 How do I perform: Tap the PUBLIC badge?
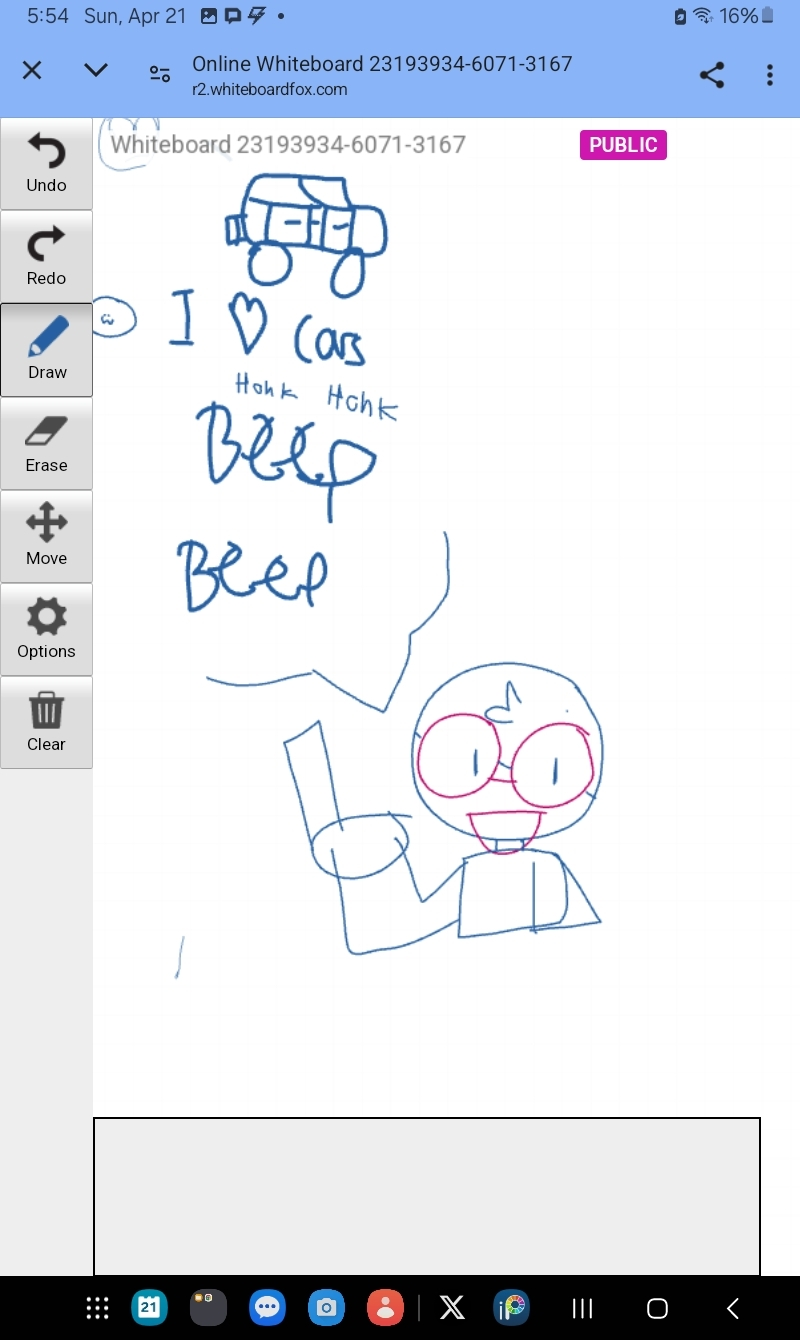point(623,145)
